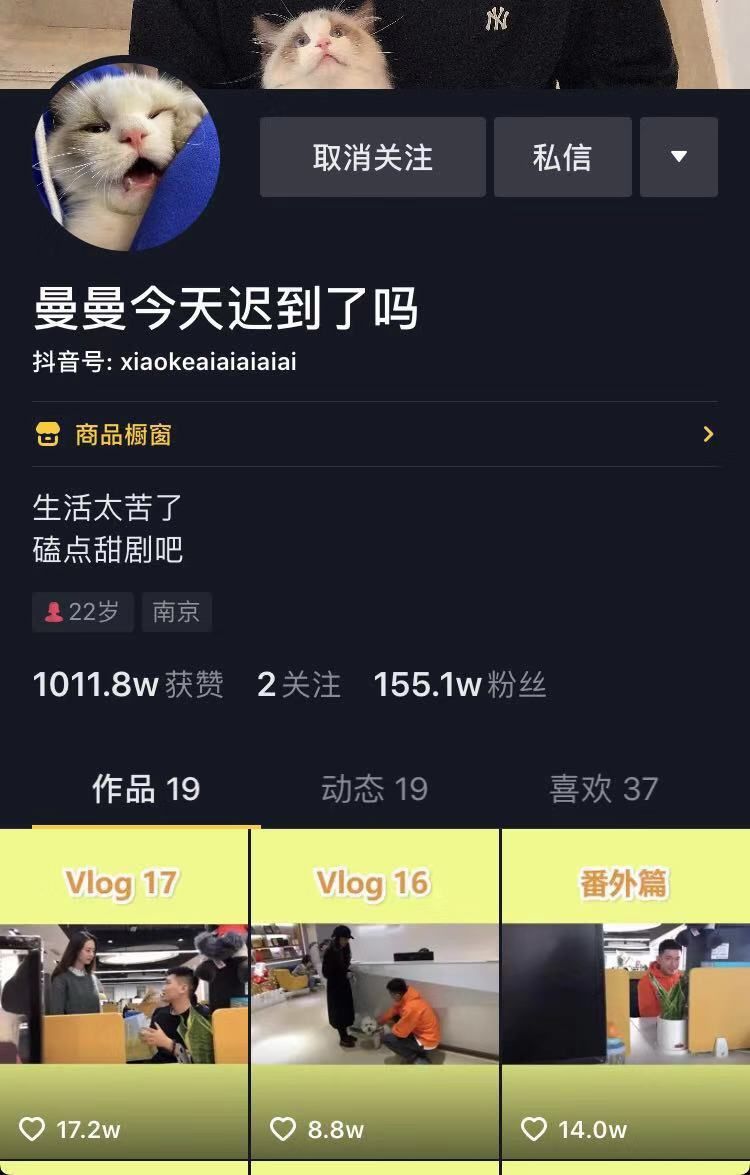Switch to the 作品 19 tab
Viewport: 750px width, 1175px height.
[146, 789]
